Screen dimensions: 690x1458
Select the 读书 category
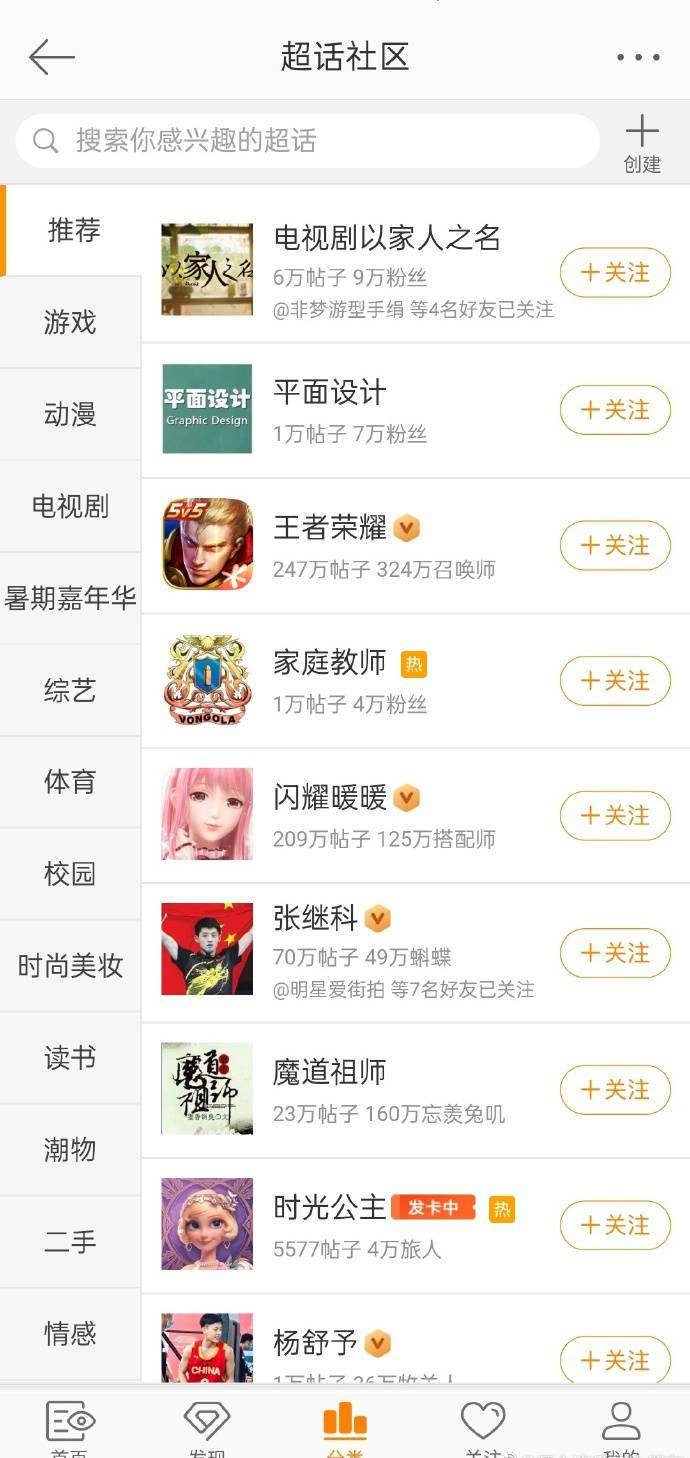coord(70,1058)
